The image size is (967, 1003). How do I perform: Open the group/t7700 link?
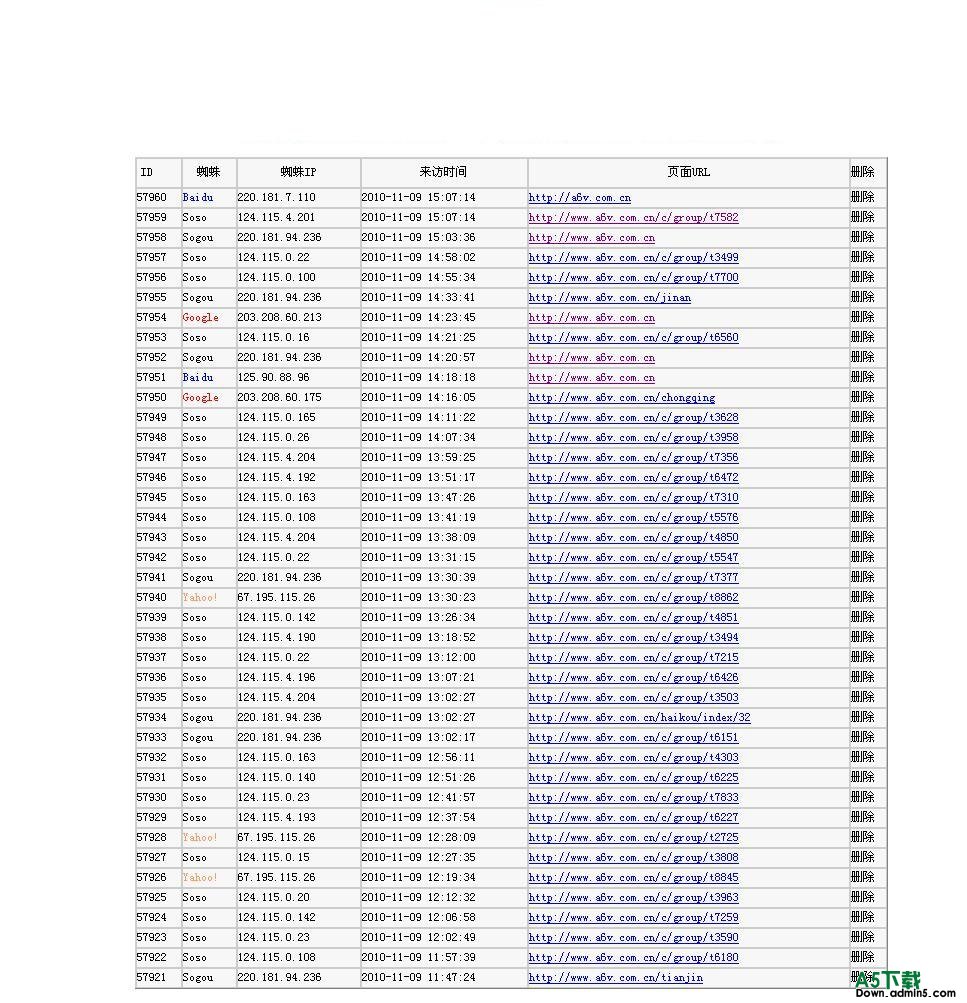coord(633,278)
